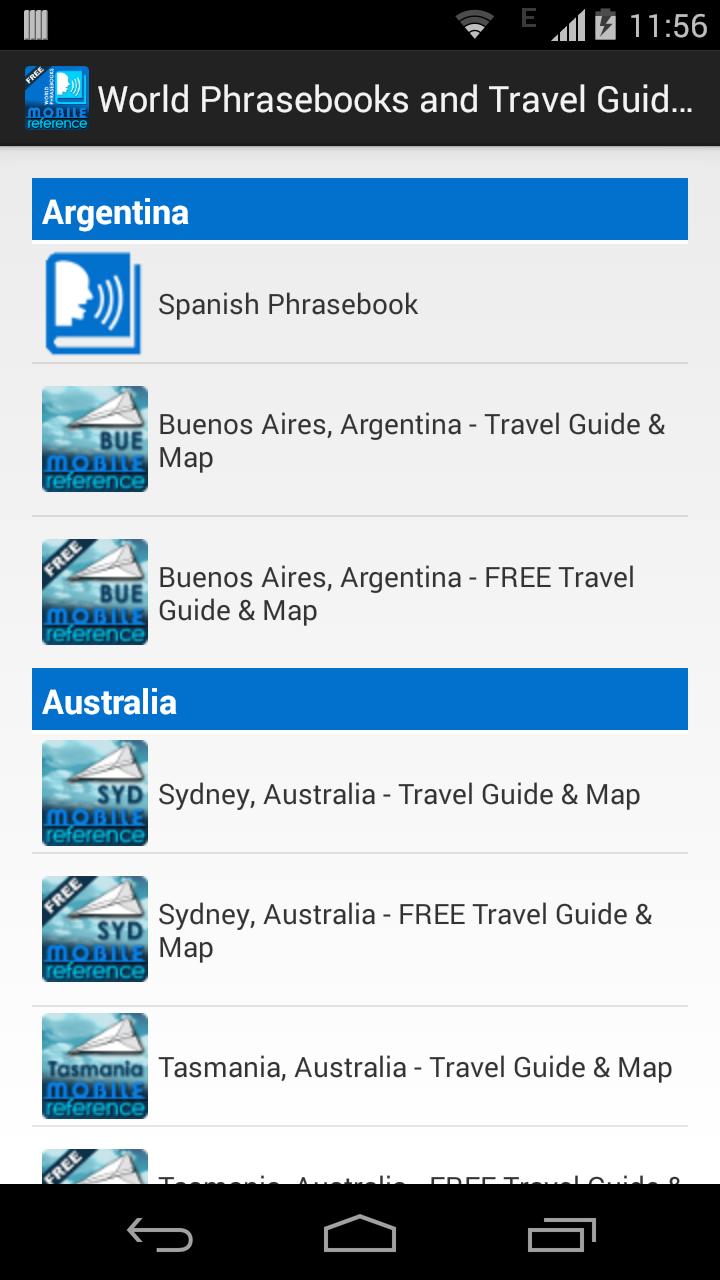Screen dimensions: 720x1280
Task: Tap the Australia section header
Action: tap(360, 700)
